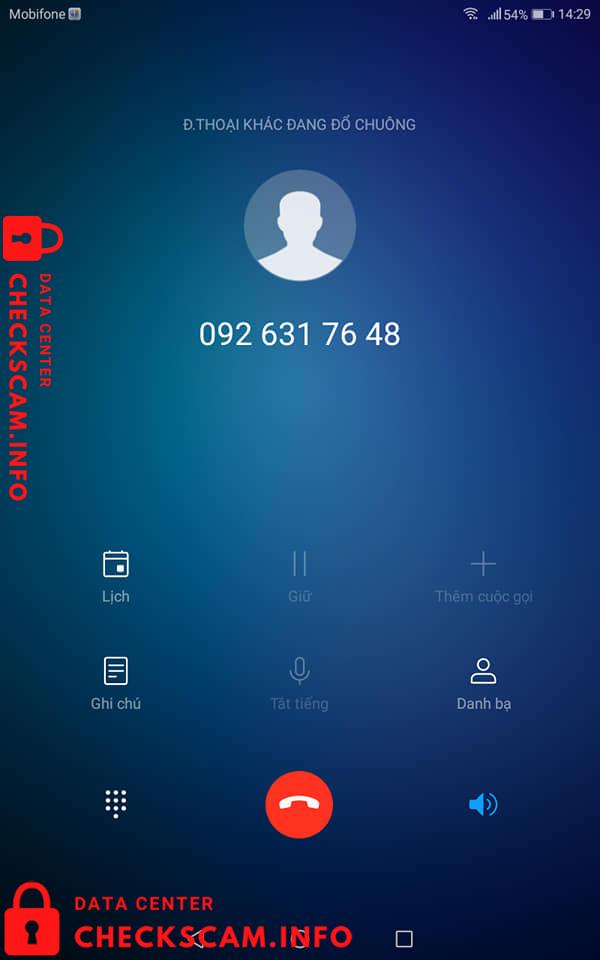600x960 pixels.
Task: Open Ghi chú notes
Action: (x=116, y=684)
